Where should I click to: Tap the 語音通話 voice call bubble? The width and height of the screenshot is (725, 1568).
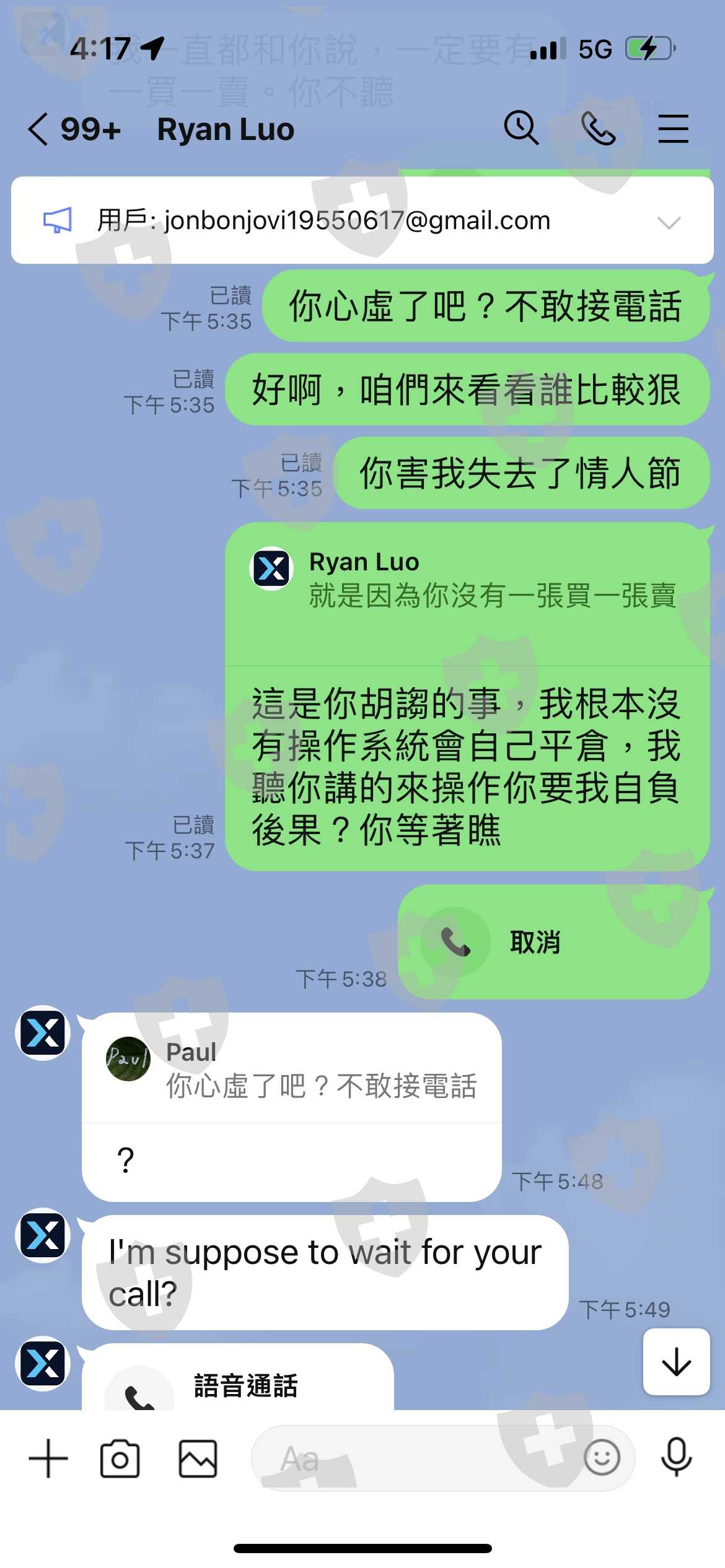click(238, 1377)
